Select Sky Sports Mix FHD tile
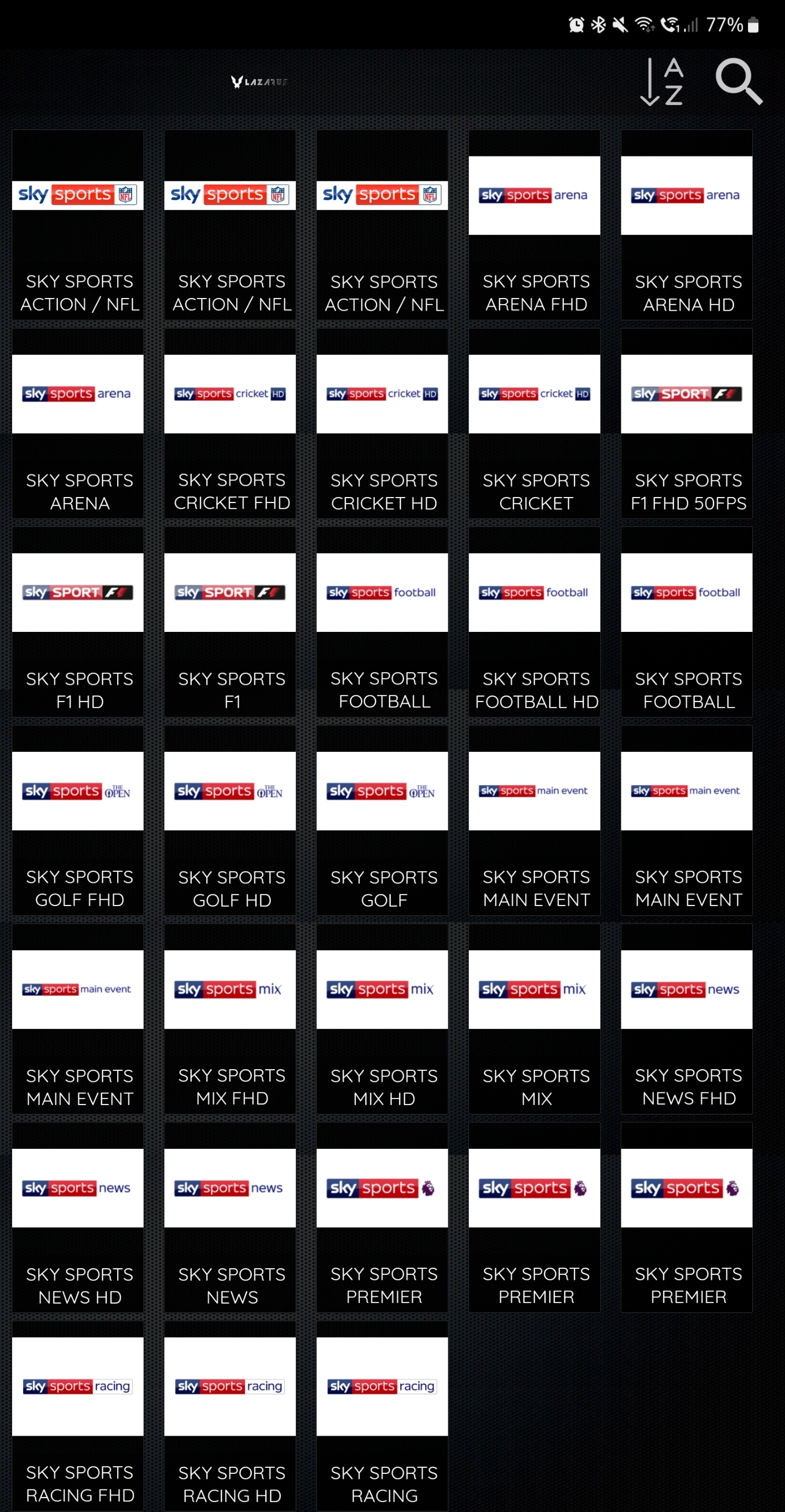 point(229,1018)
